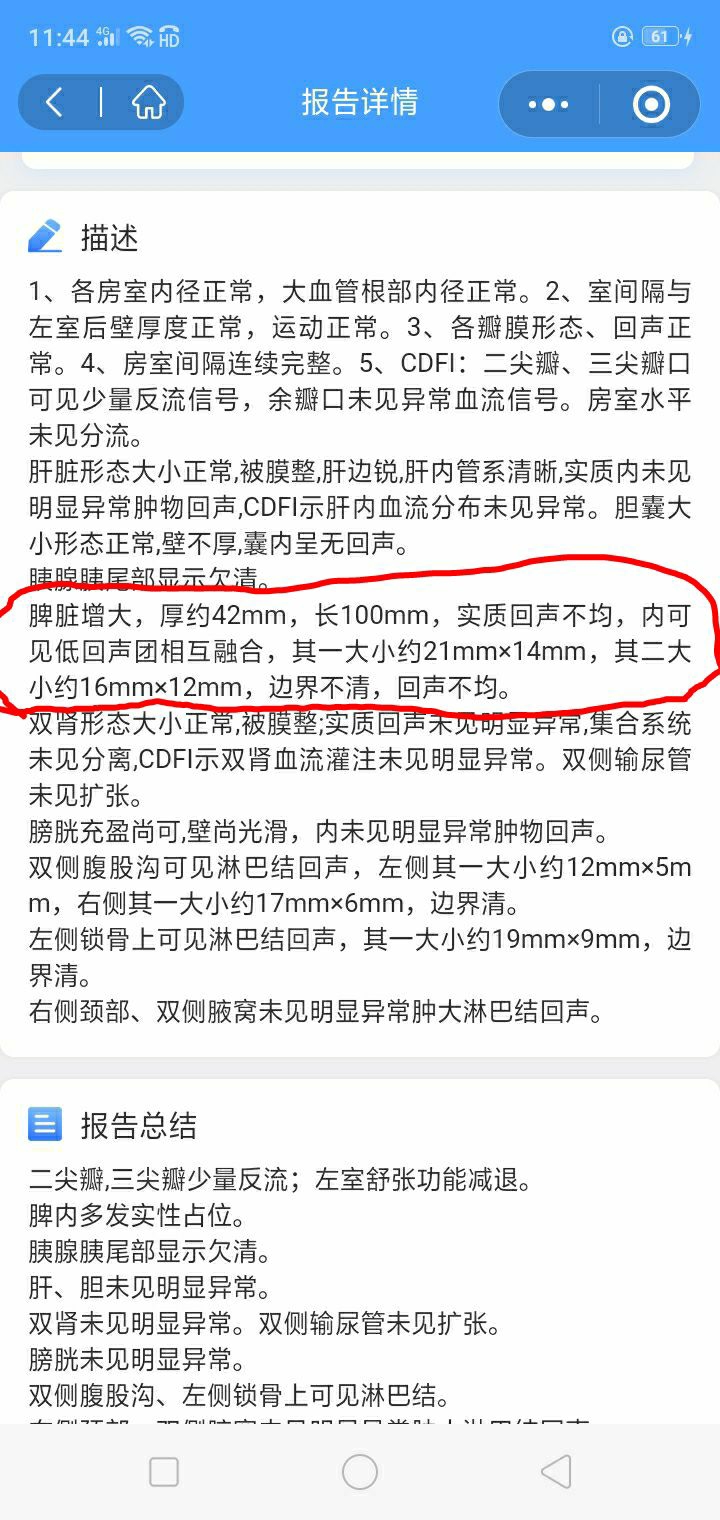The height and width of the screenshot is (1520, 720).
Task: Tap the system back triangle button
Action: pyautogui.click(x=556, y=1471)
